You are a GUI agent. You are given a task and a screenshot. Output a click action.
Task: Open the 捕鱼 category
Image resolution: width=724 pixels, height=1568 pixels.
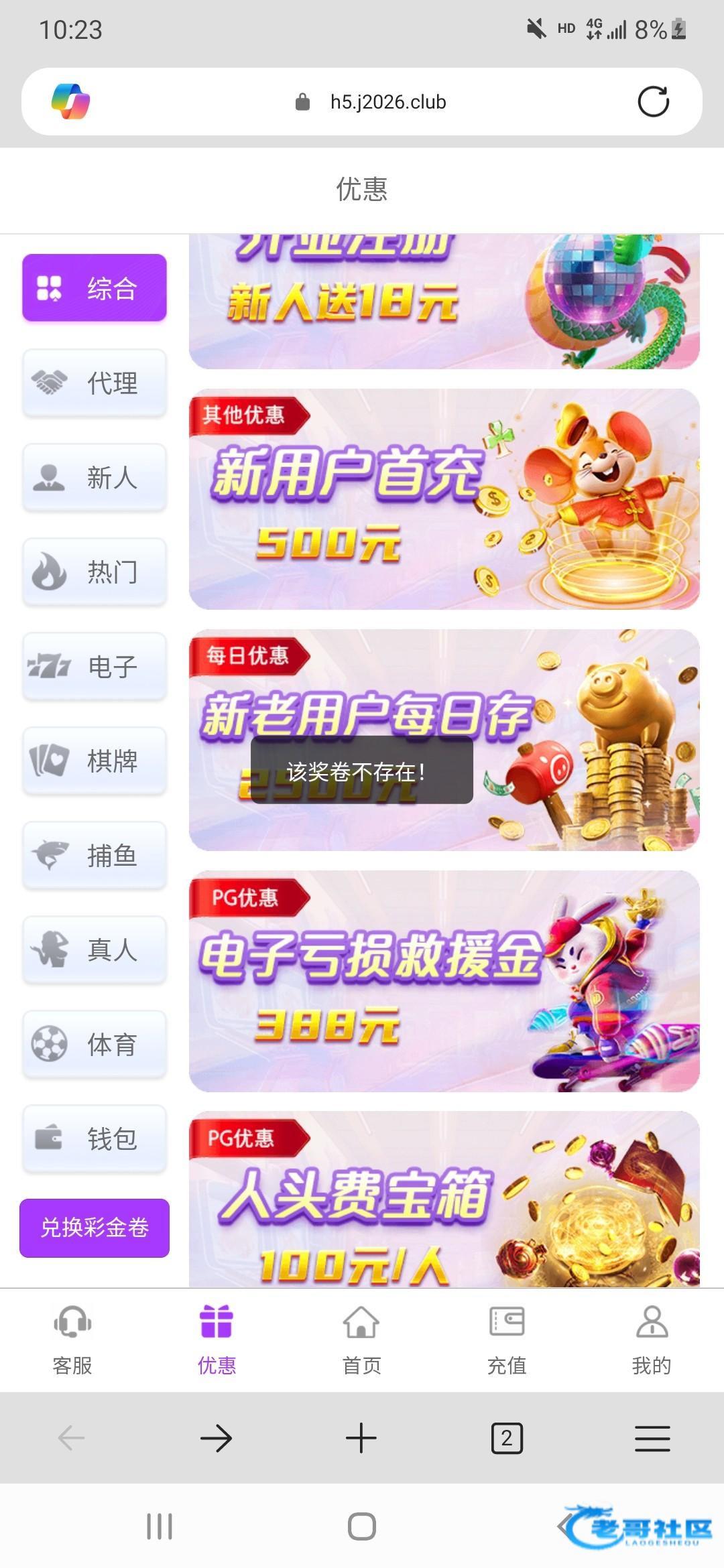pyautogui.click(x=95, y=855)
